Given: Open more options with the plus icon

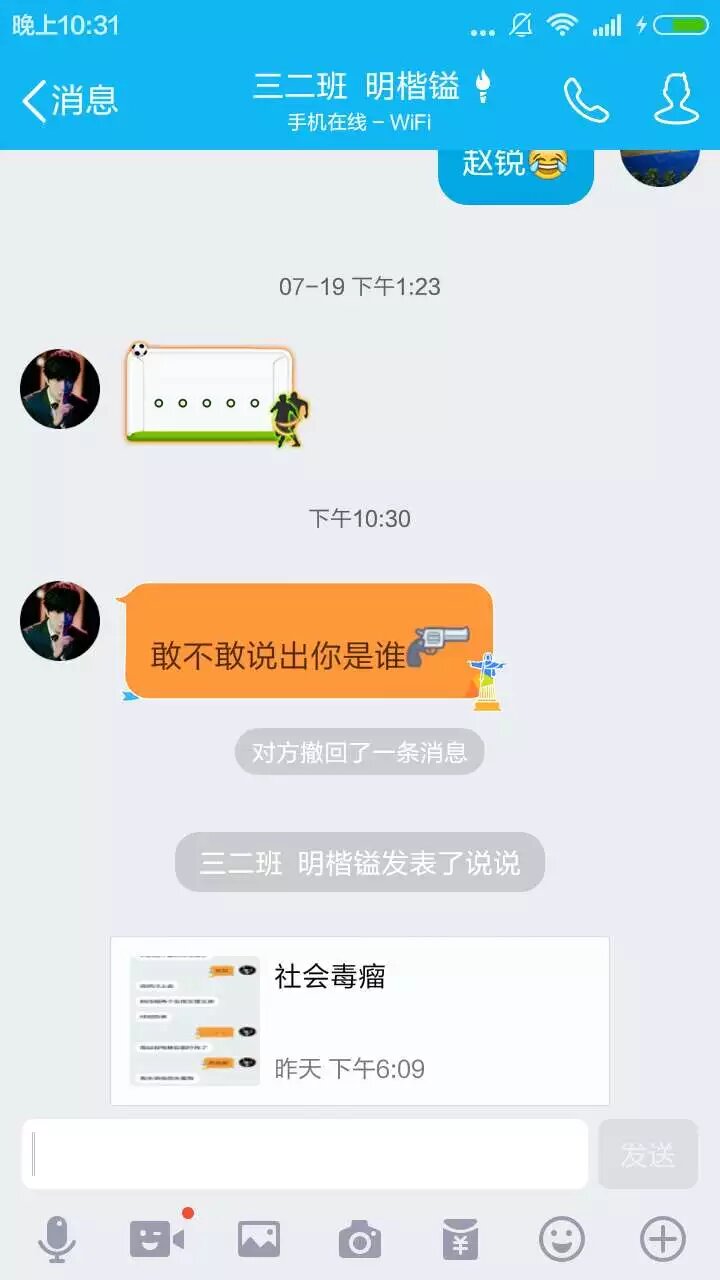Looking at the screenshot, I should point(663,1240).
